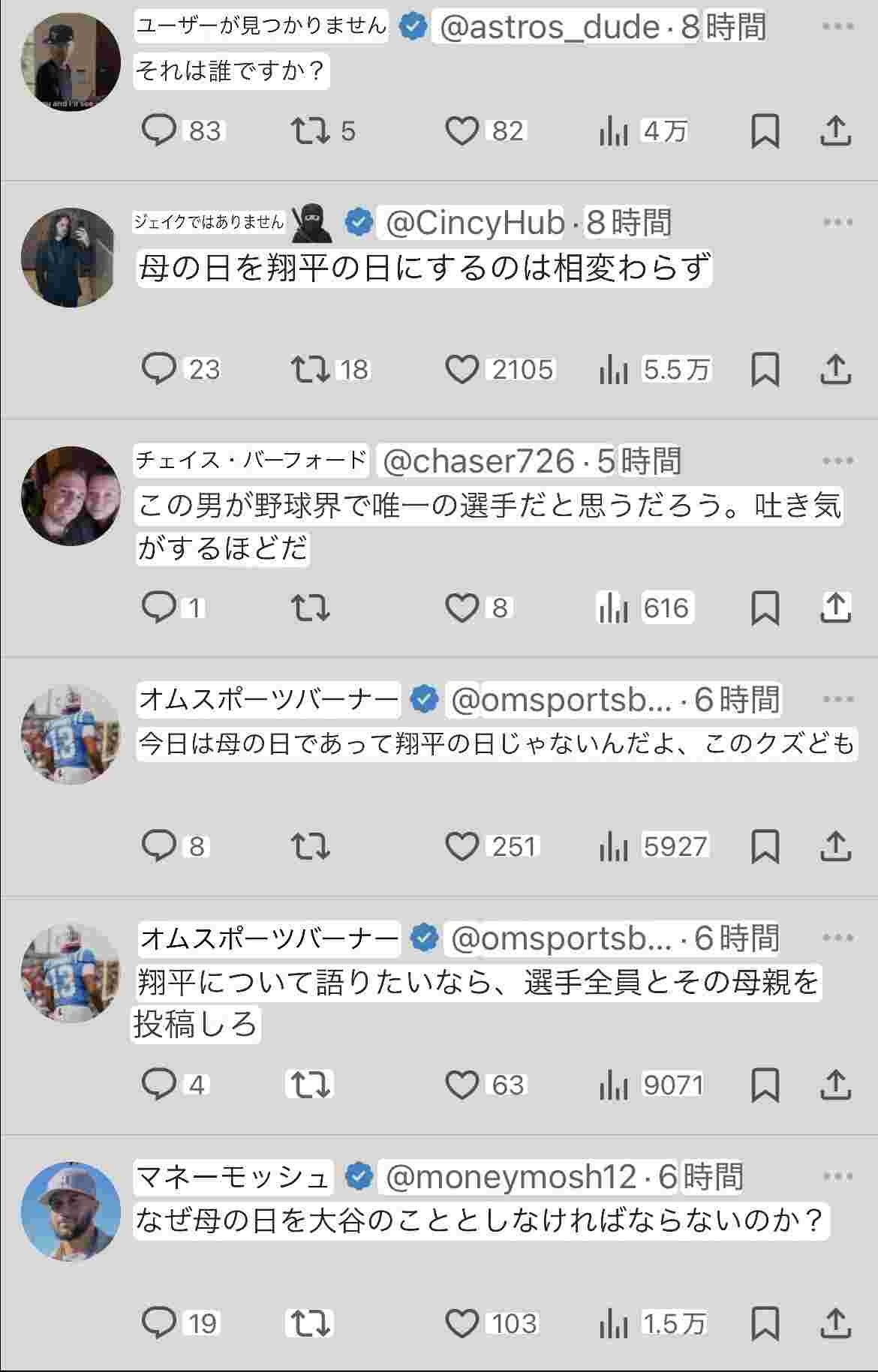Screen dimensions: 878x1372
Task: Open more options for @moneymosh12's tweet
Action: pyautogui.click(x=837, y=1176)
